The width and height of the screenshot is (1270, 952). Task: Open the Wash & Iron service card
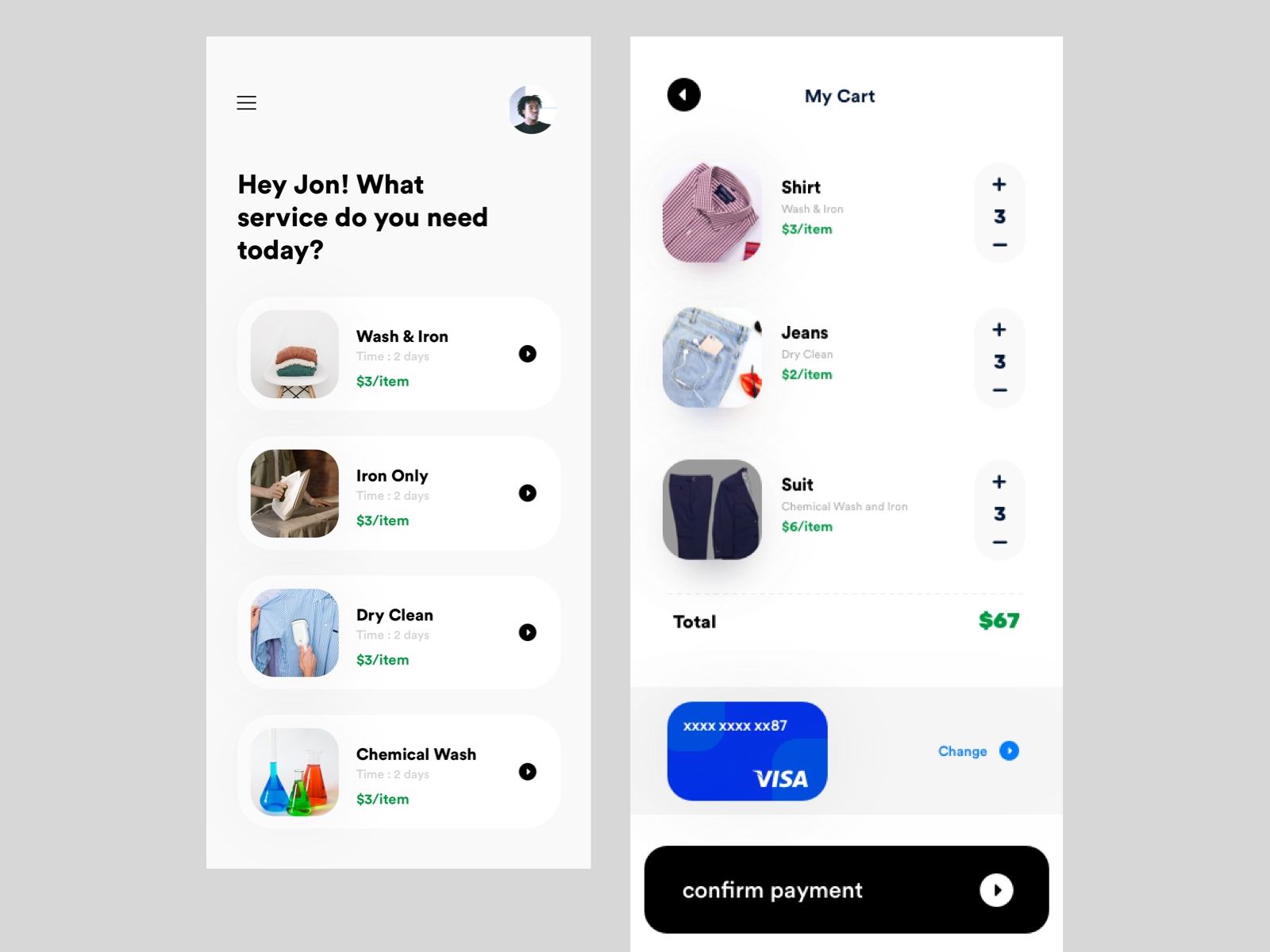coord(399,354)
